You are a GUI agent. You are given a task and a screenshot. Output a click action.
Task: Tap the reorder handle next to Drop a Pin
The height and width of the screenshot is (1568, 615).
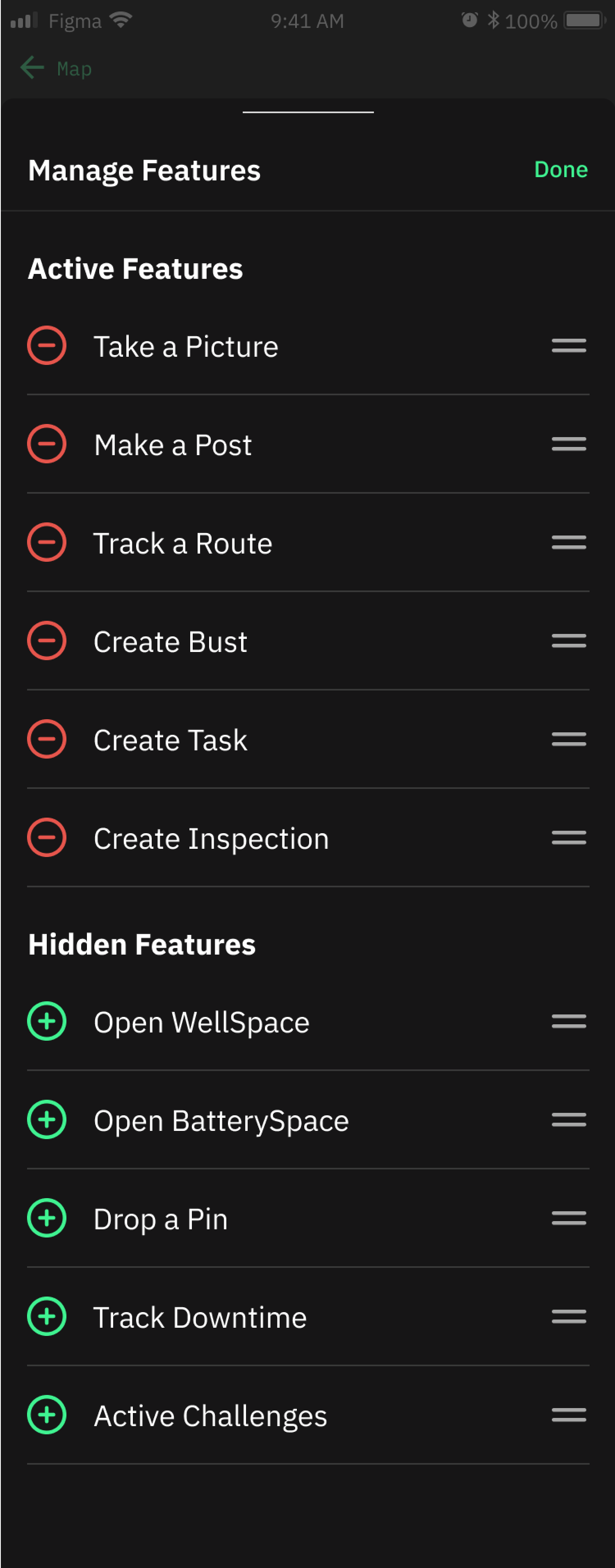coord(569,1219)
